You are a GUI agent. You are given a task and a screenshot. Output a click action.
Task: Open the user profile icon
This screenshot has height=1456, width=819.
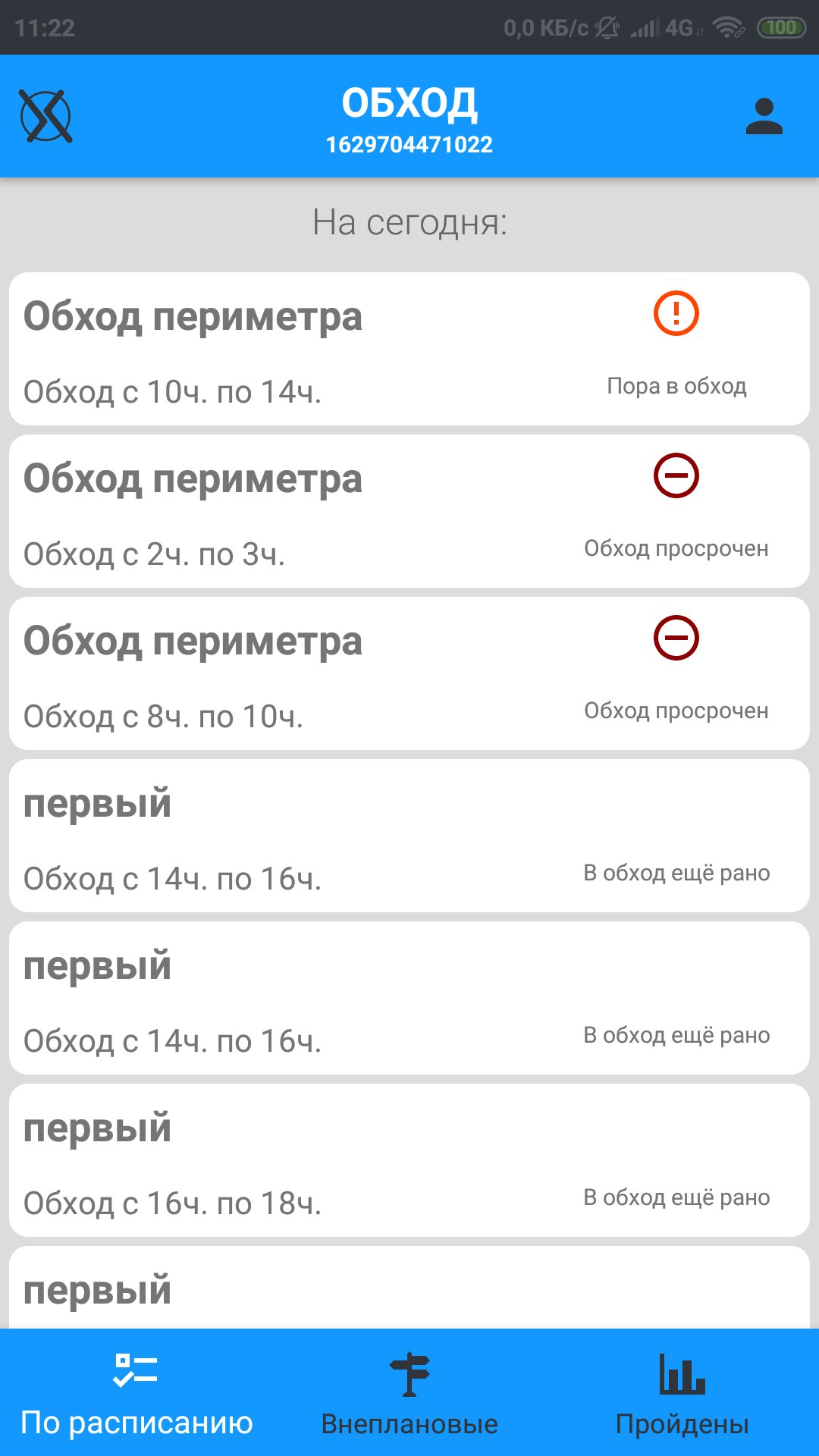[x=764, y=117]
